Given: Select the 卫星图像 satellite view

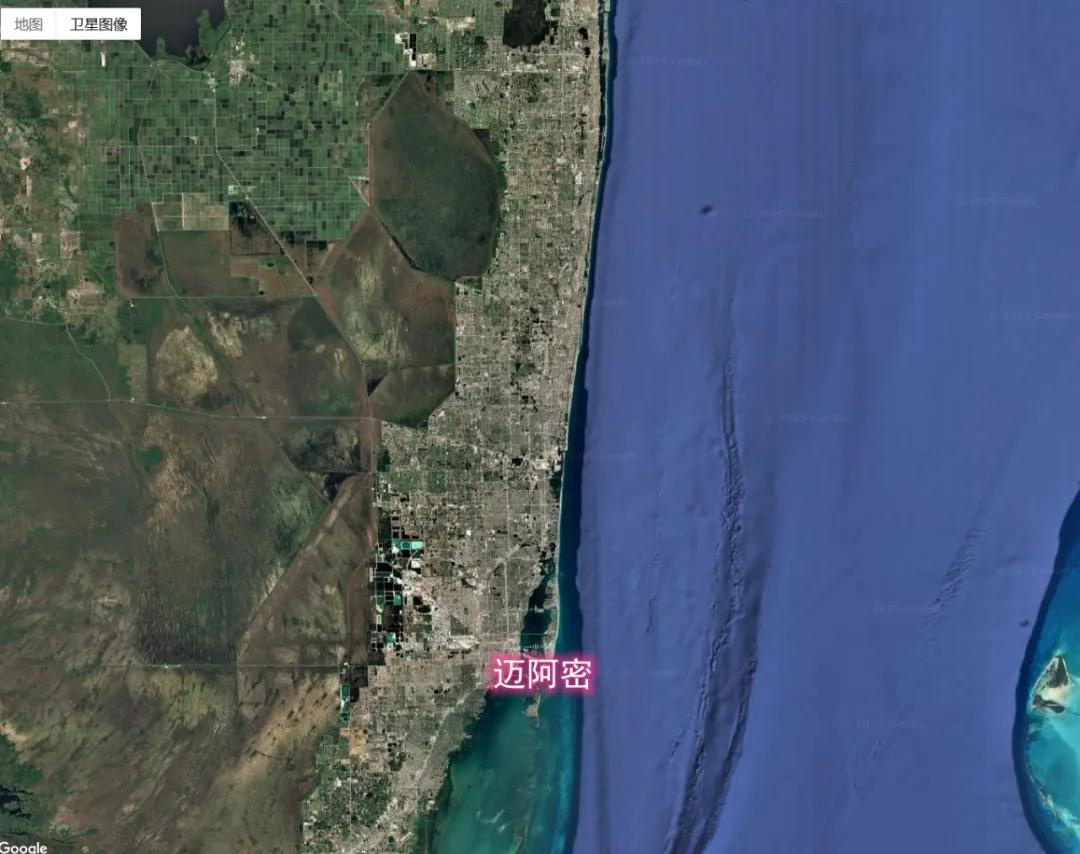Looking at the screenshot, I should pyautogui.click(x=99, y=24).
